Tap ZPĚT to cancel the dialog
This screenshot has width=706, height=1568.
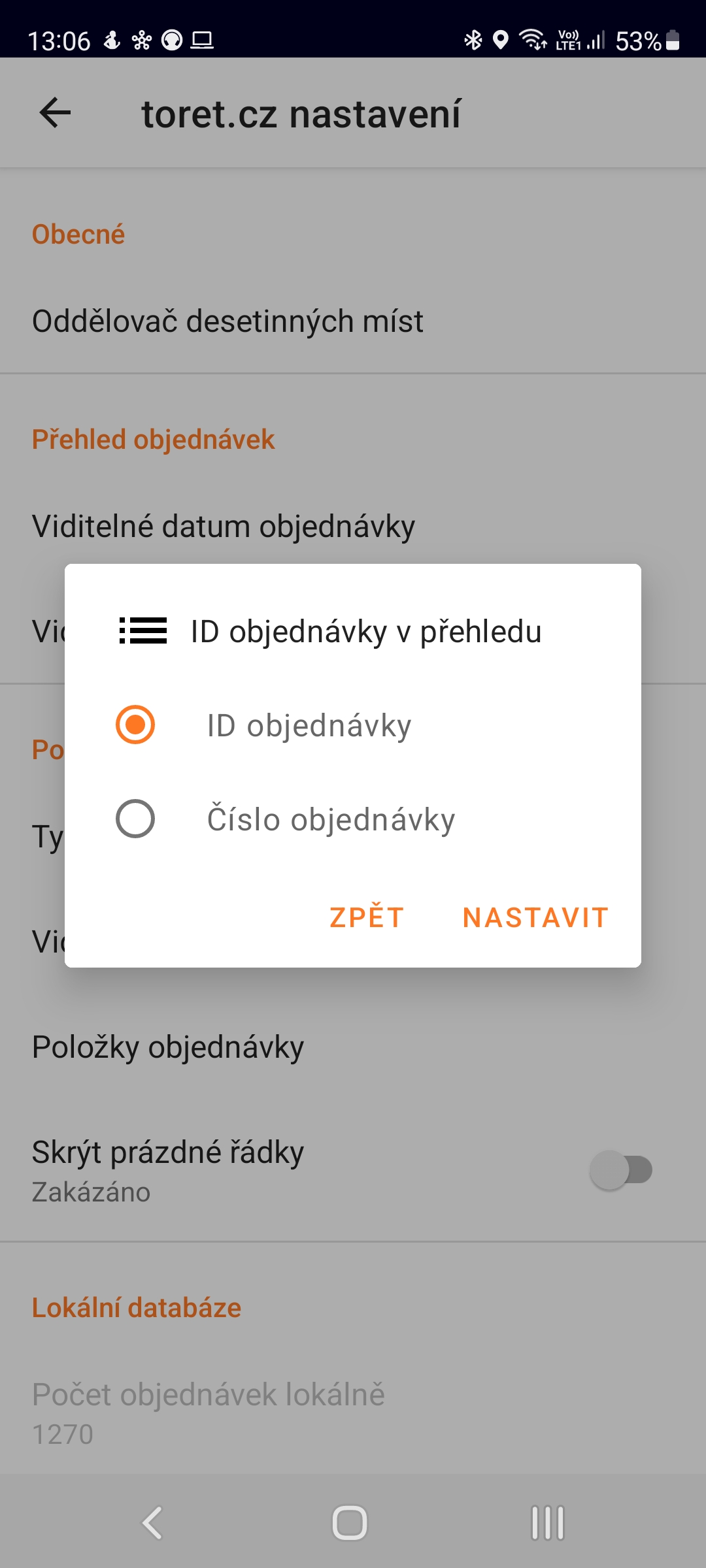pyautogui.click(x=367, y=917)
